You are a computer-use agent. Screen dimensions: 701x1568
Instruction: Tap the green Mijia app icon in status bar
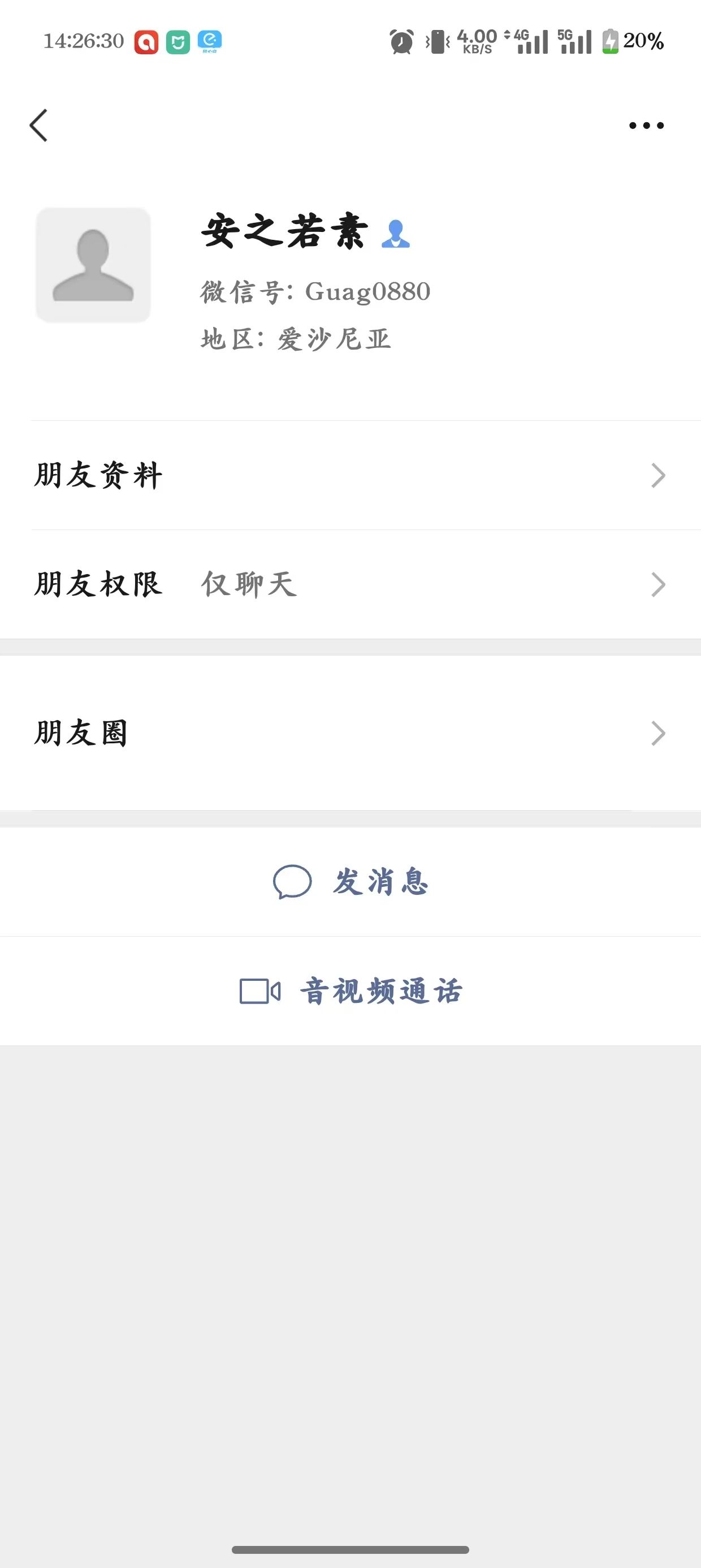(175, 41)
